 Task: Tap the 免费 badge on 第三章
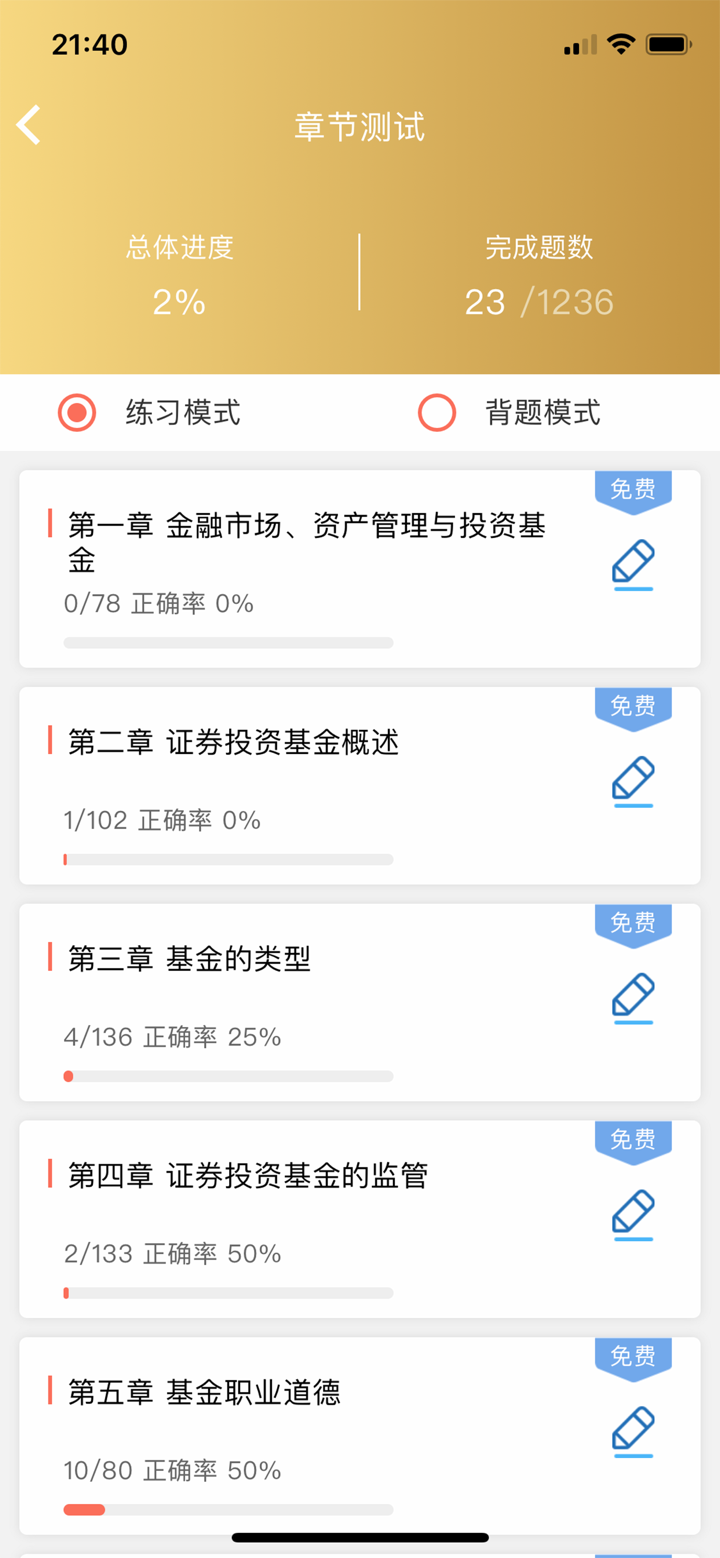click(633, 922)
